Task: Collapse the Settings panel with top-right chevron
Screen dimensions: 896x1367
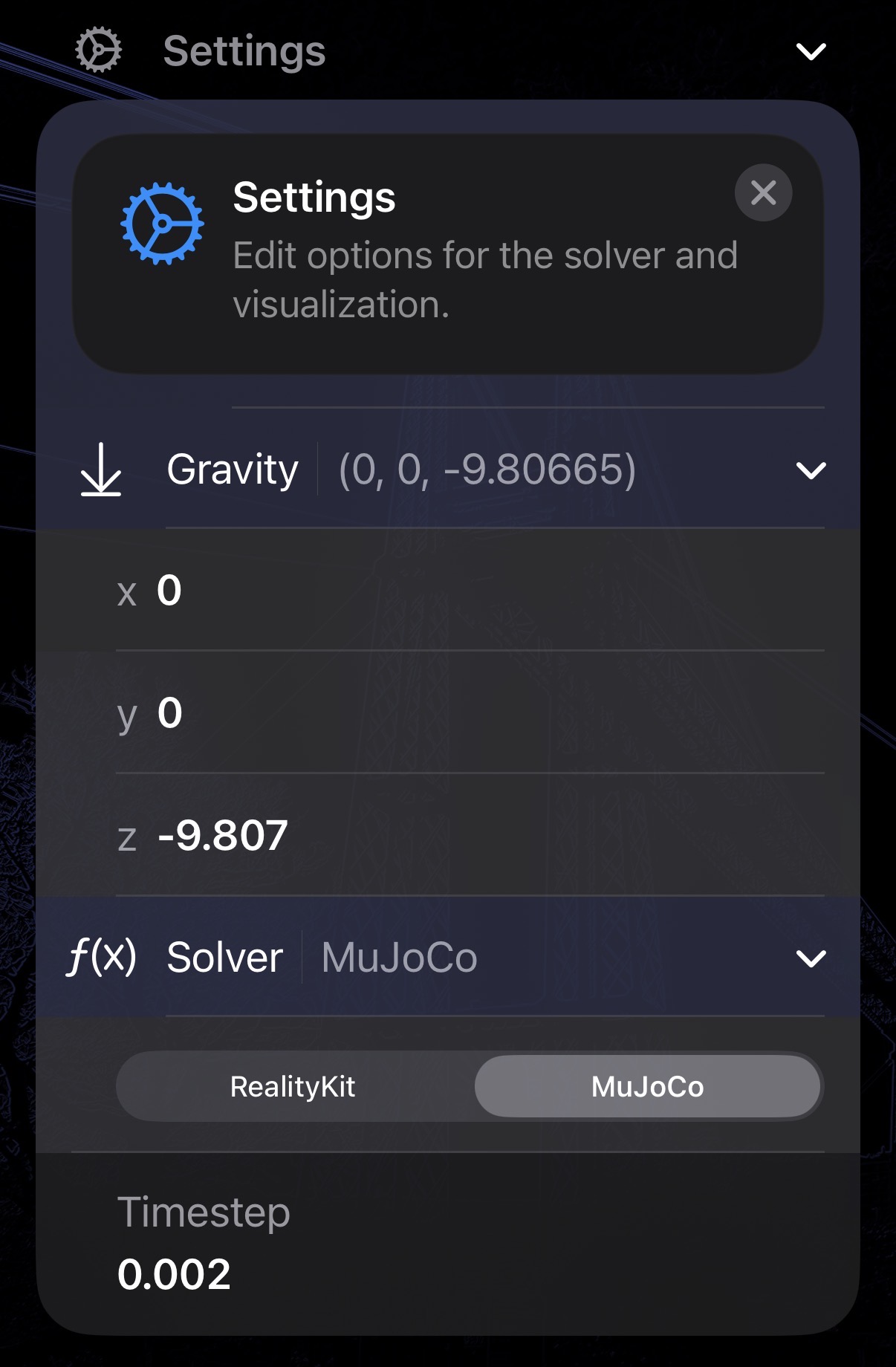Action: pos(811,51)
